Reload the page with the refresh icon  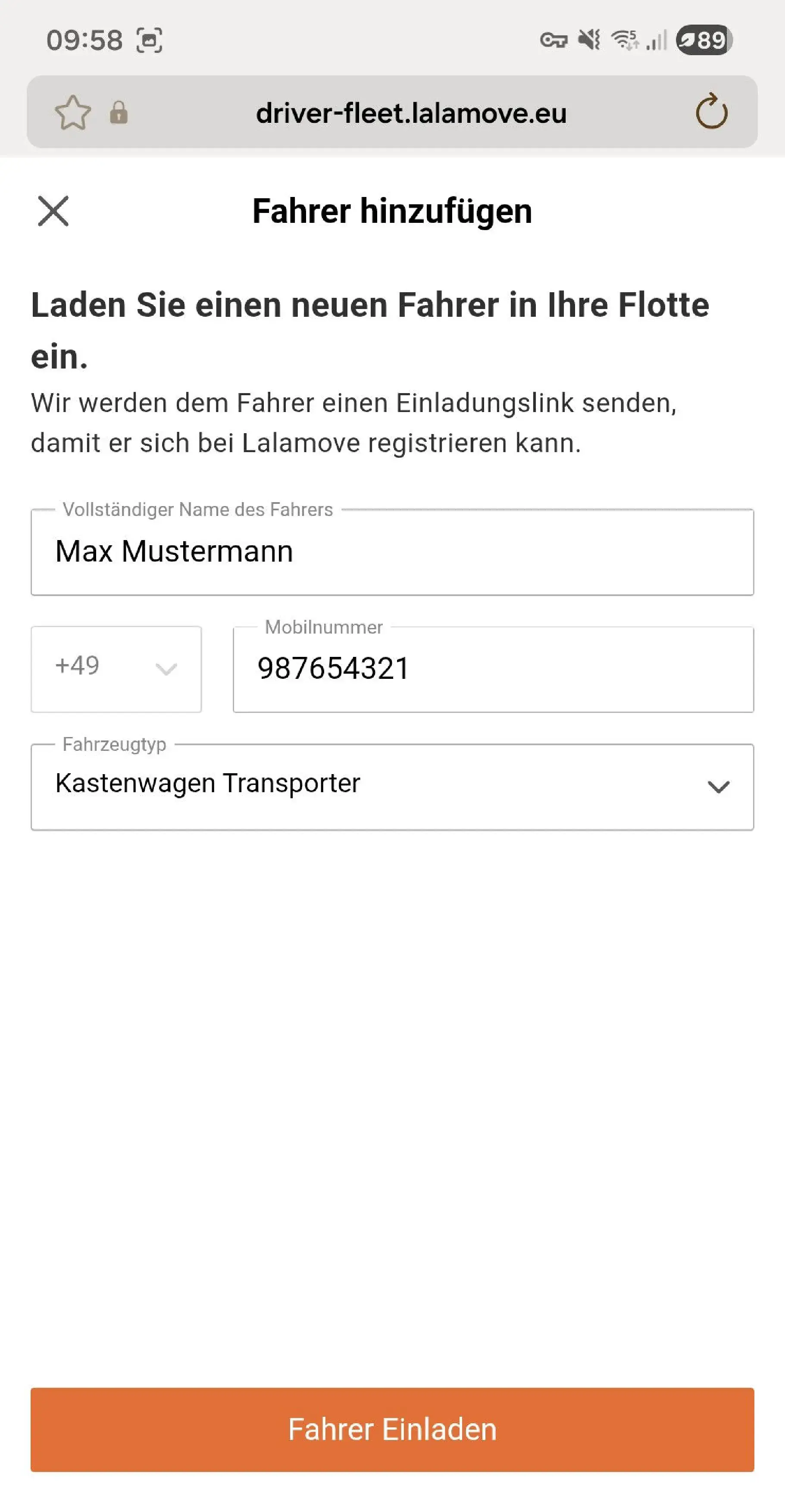[x=712, y=113]
